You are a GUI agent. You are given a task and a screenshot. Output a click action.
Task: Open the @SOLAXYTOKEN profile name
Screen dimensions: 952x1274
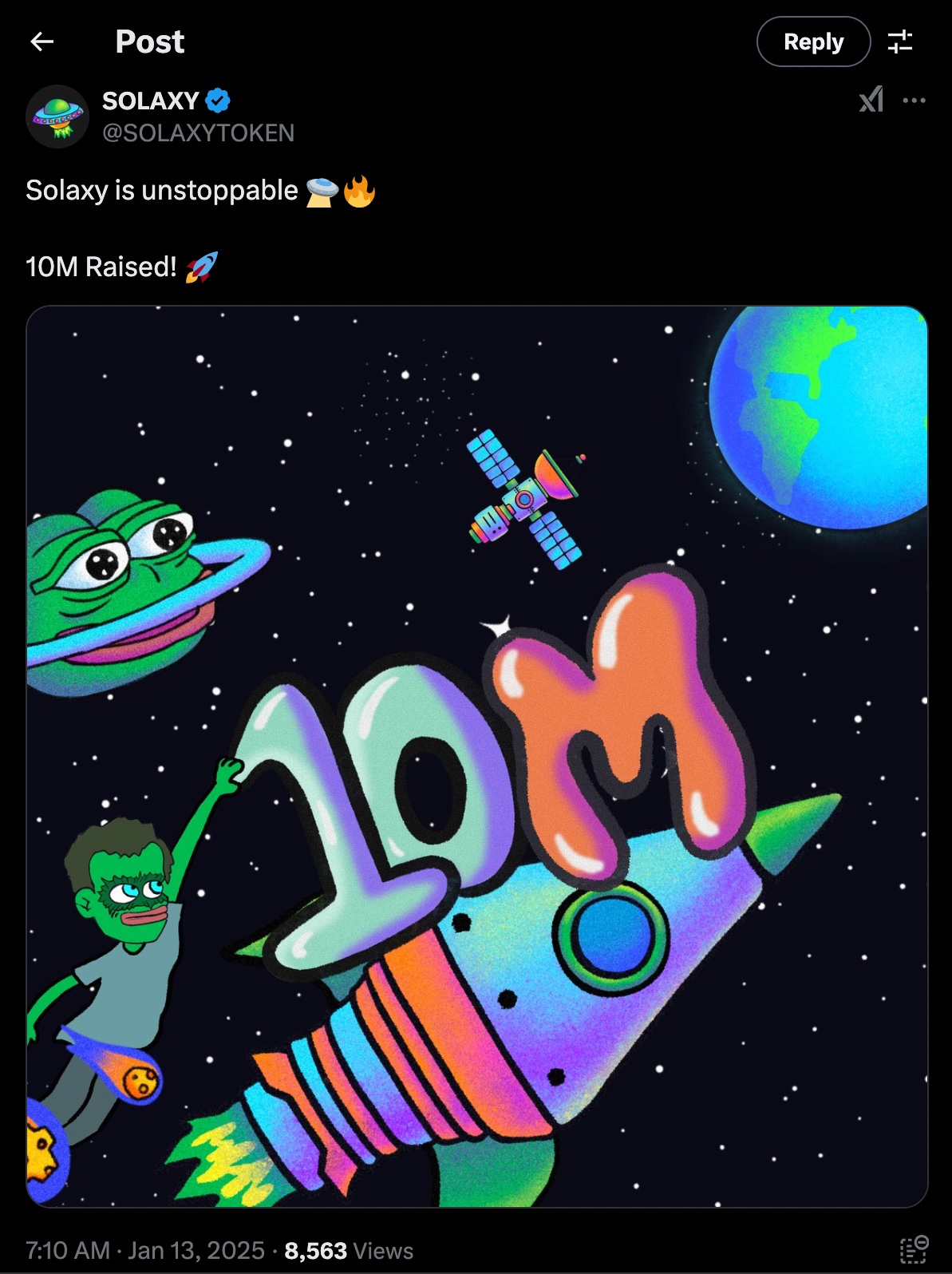click(x=198, y=133)
